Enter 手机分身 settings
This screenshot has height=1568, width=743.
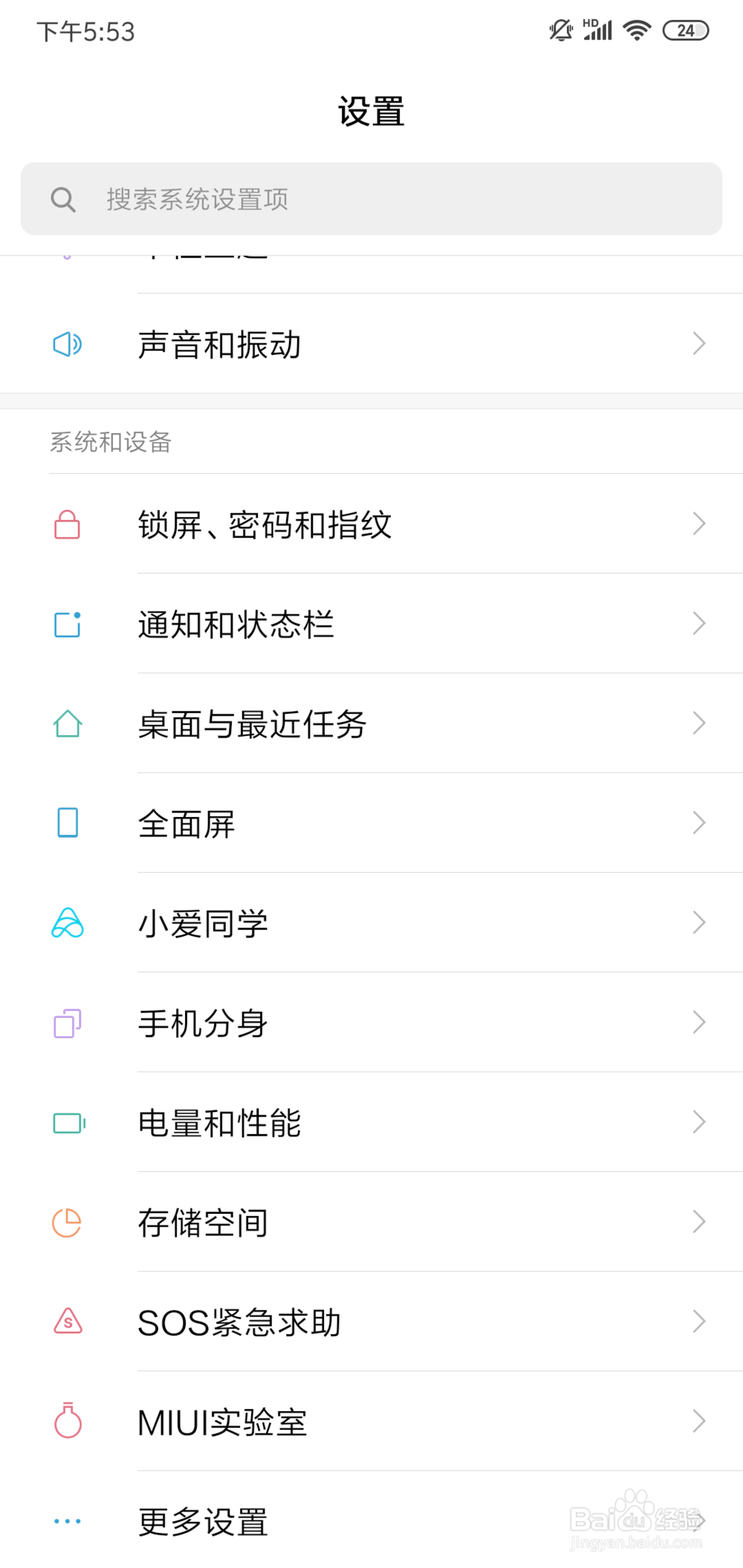tap(371, 1022)
